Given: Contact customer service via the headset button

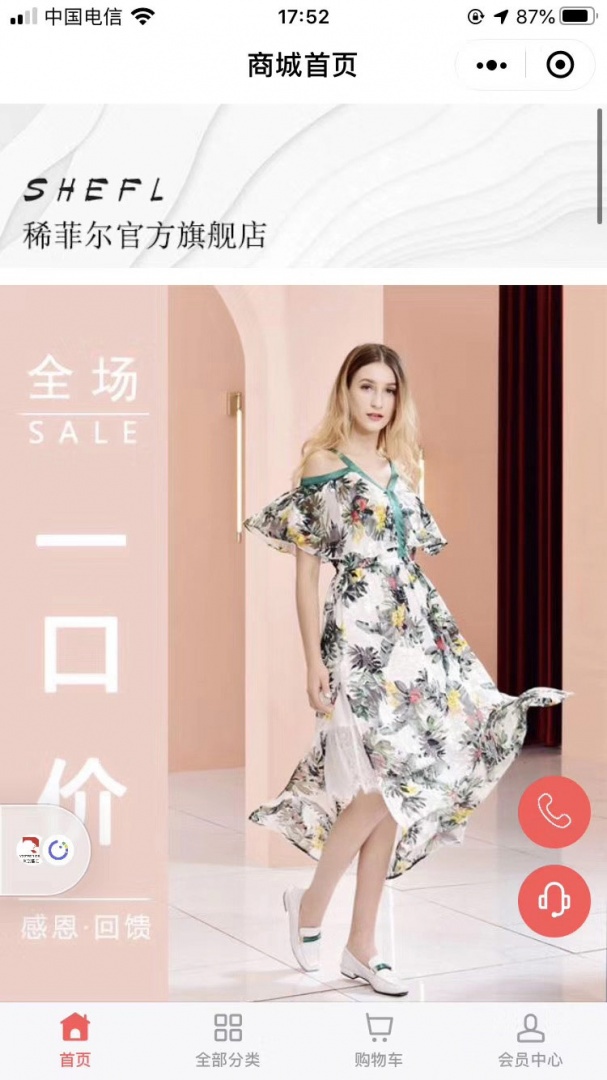Looking at the screenshot, I should coord(554,901).
